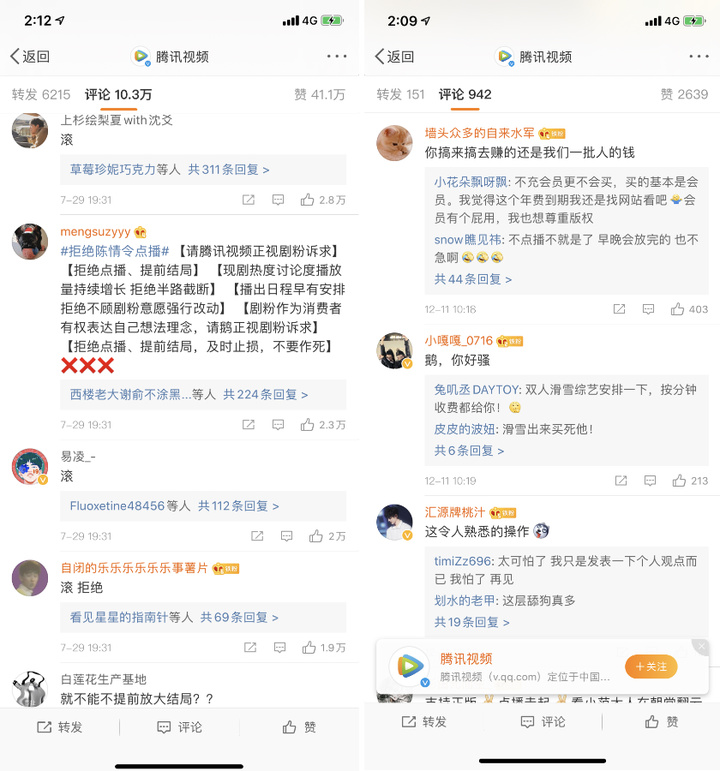
Task: Expand 共6条回复 under 小嘎嘎_0716's comment
Action: click(468, 451)
